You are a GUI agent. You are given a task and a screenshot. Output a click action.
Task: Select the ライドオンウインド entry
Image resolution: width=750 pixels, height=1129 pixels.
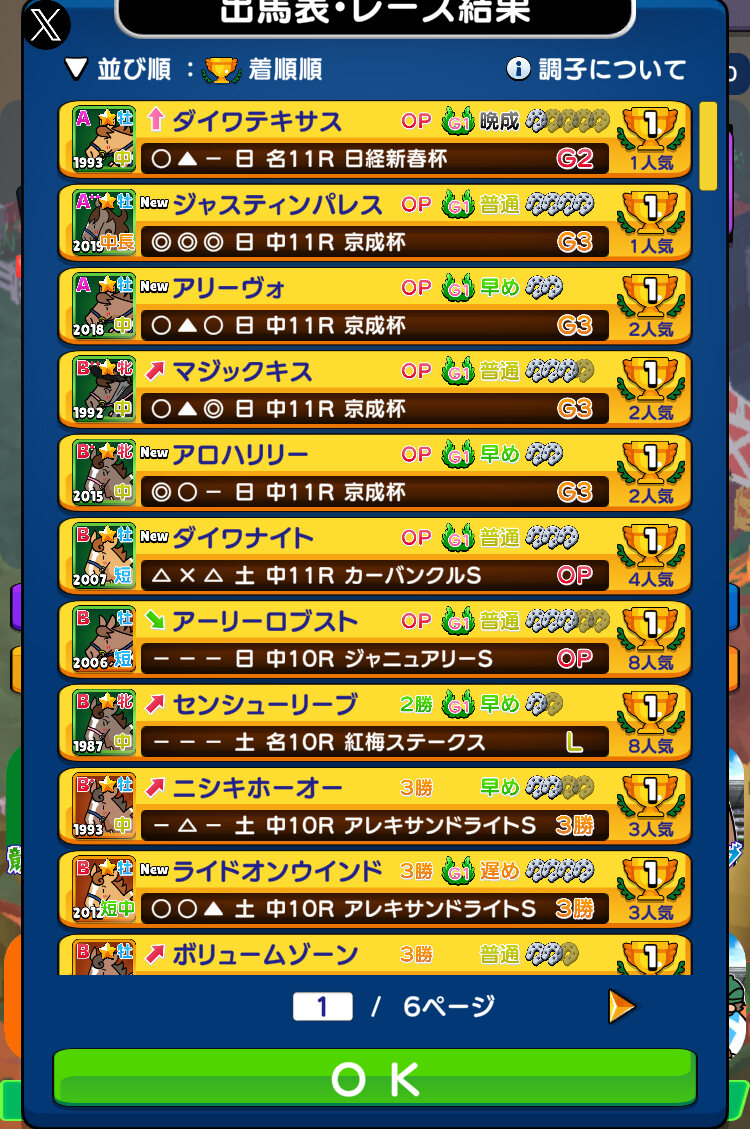tap(374, 889)
